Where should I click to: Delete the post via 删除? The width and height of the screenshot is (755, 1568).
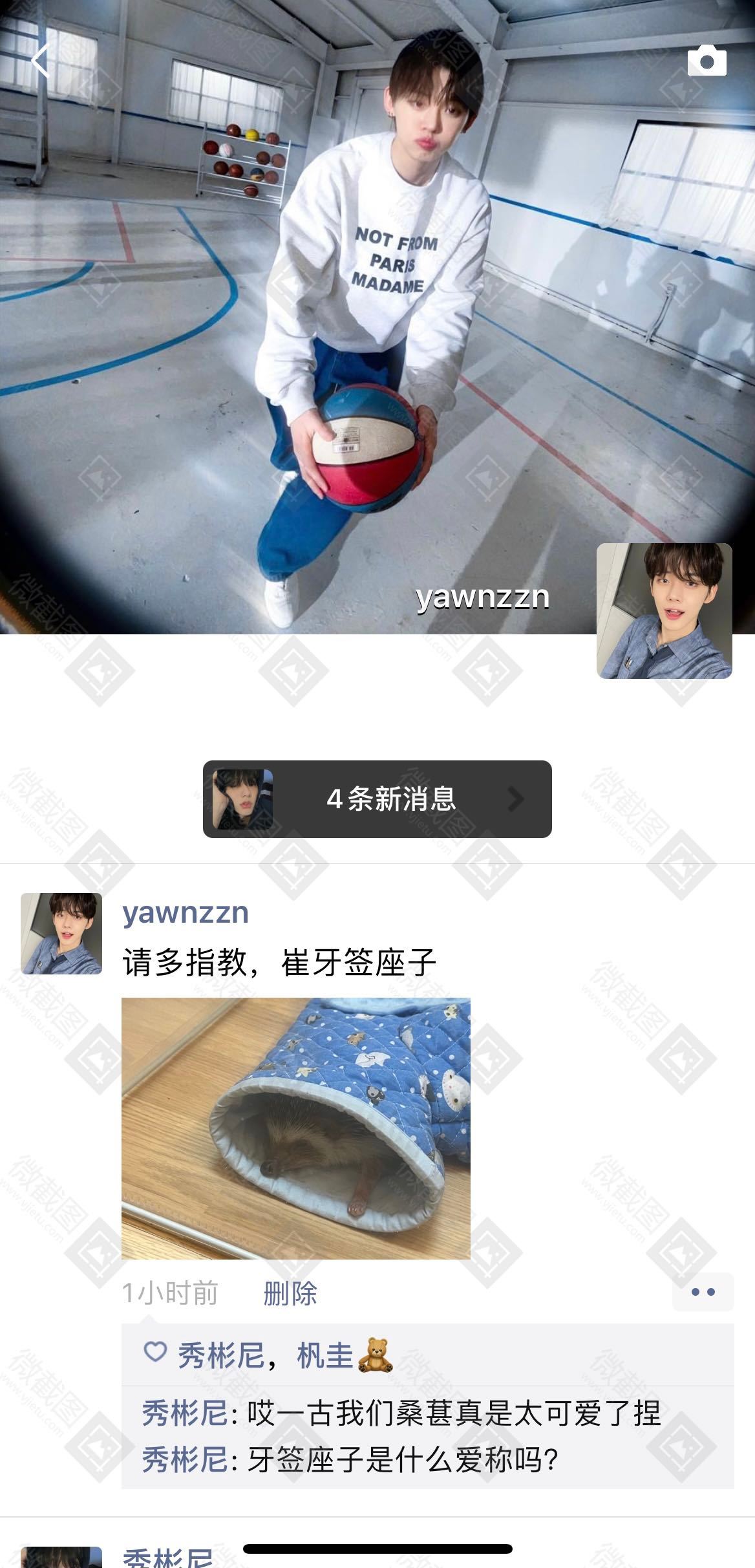(x=290, y=1293)
